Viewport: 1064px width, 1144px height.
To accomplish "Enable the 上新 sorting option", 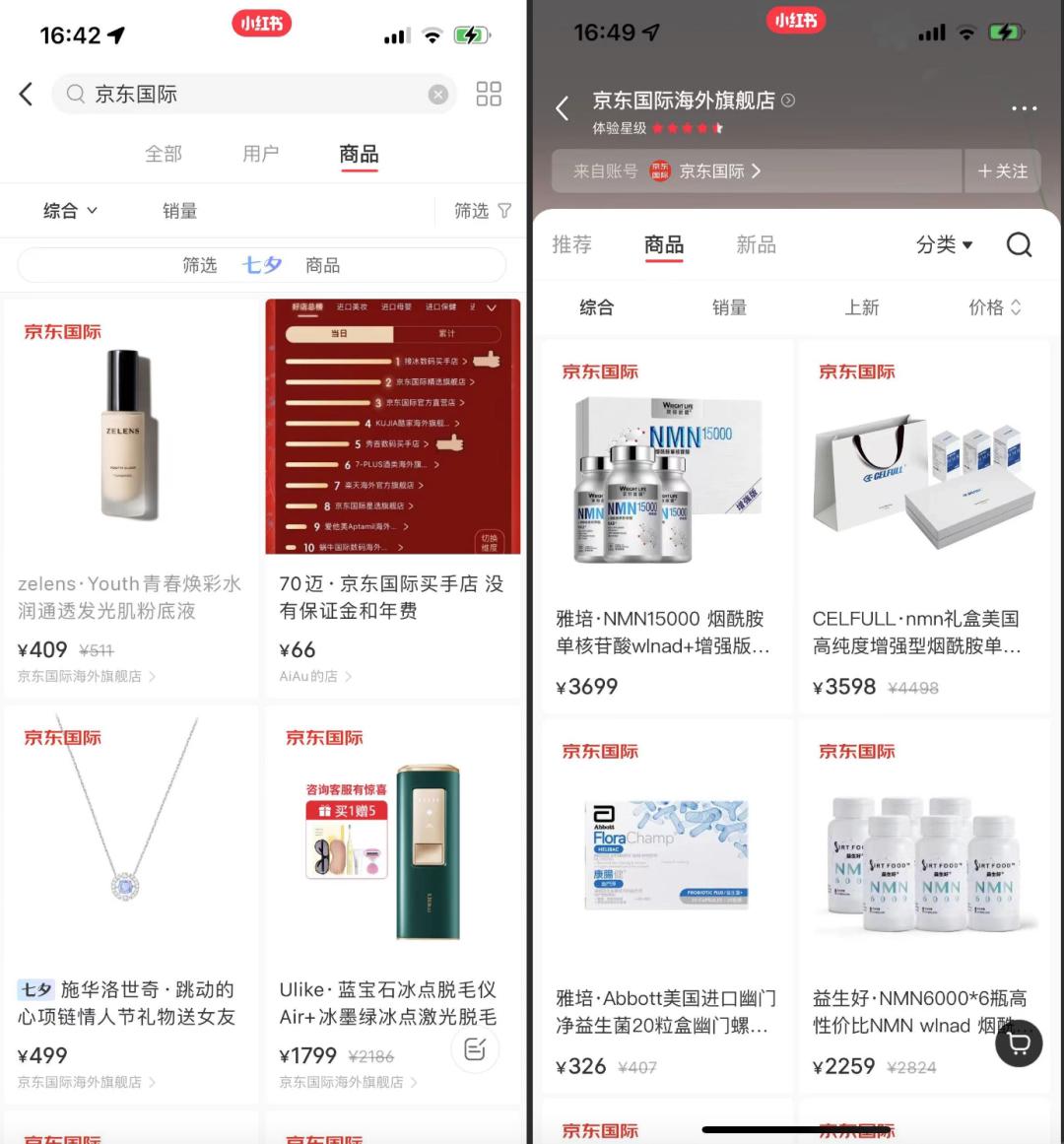I will coord(862,307).
